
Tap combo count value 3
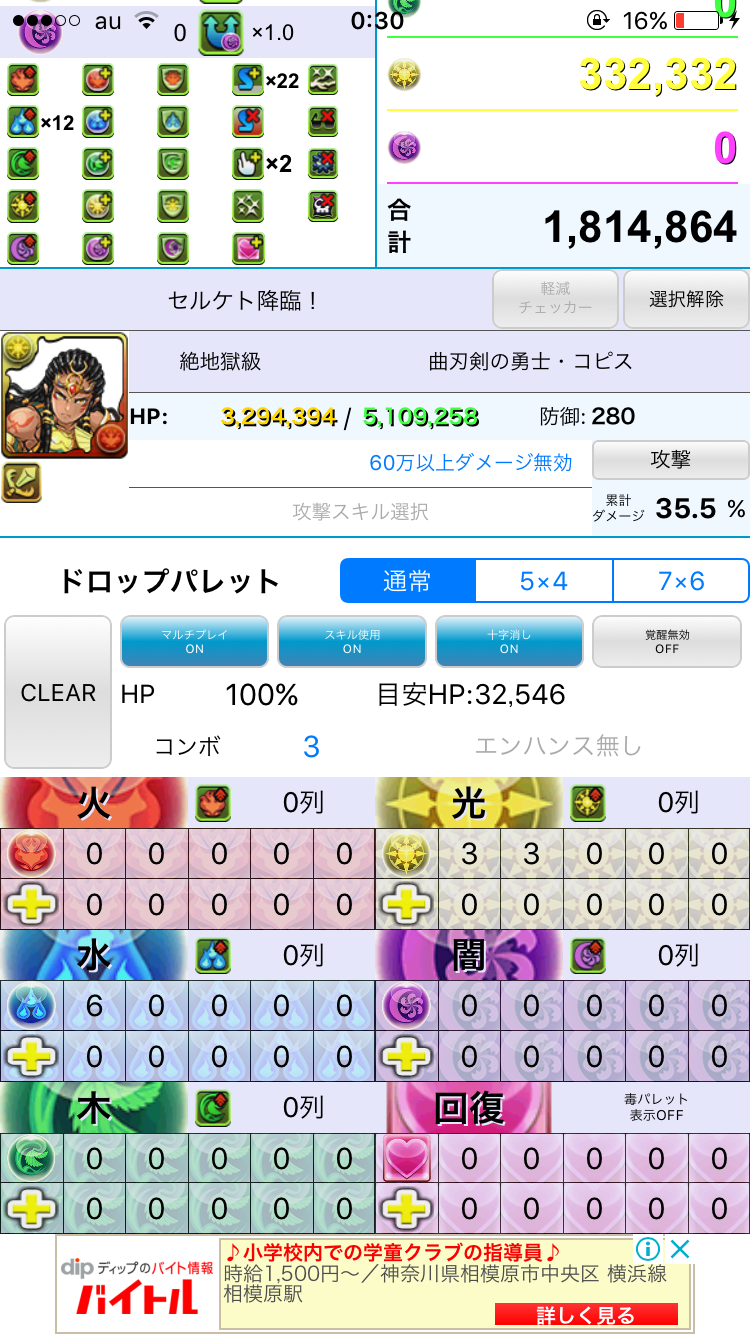pos(311,747)
